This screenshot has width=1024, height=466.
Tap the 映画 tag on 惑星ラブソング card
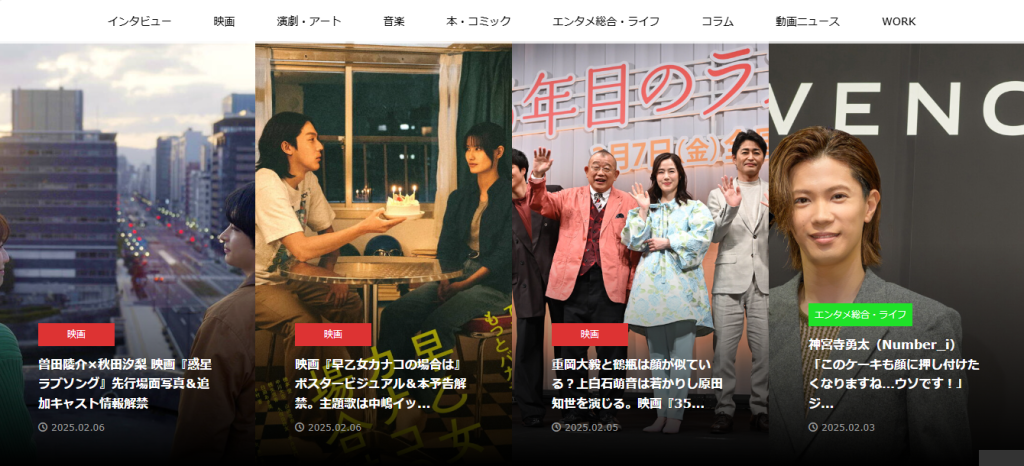(76, 334)
